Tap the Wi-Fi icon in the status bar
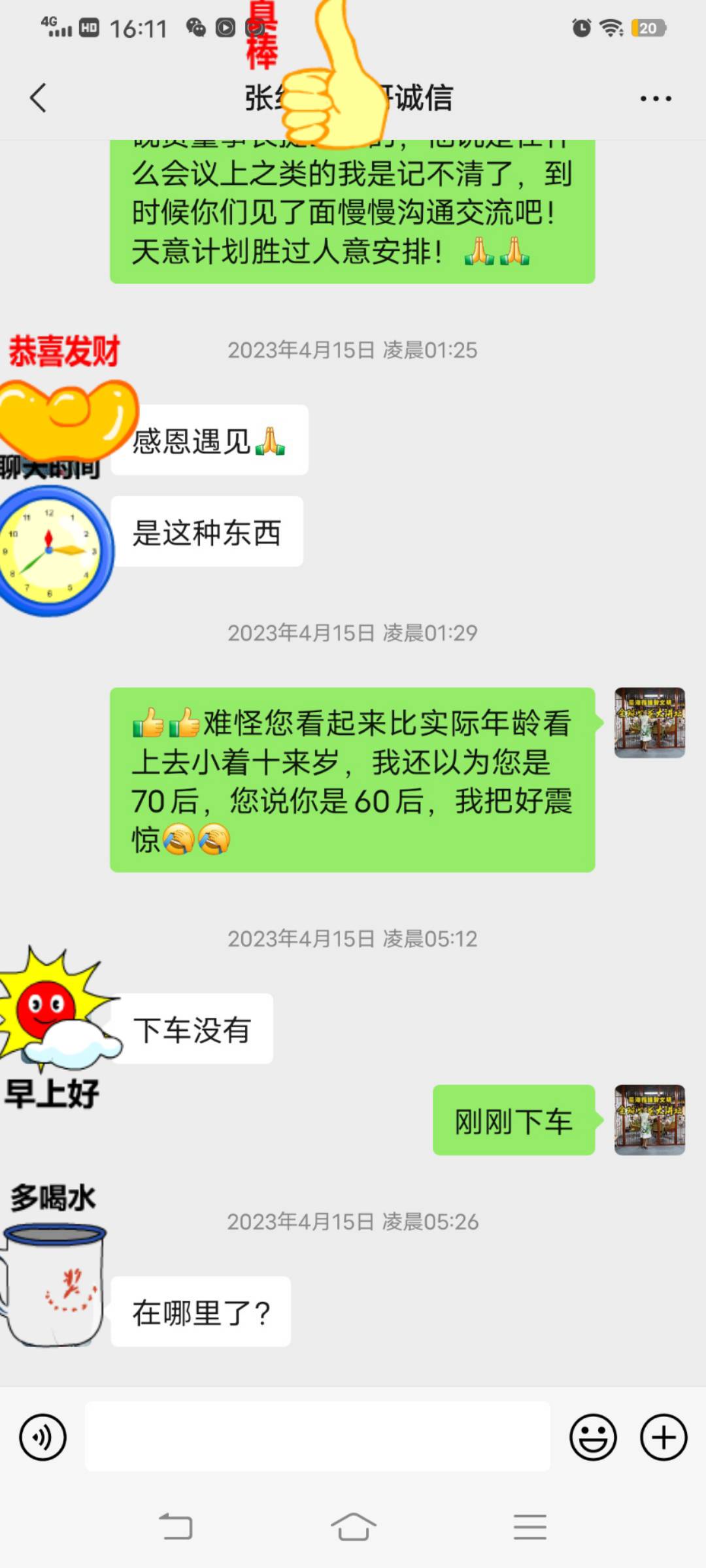Viewport: 706px width, 1568px height. [x=611, y=28]
